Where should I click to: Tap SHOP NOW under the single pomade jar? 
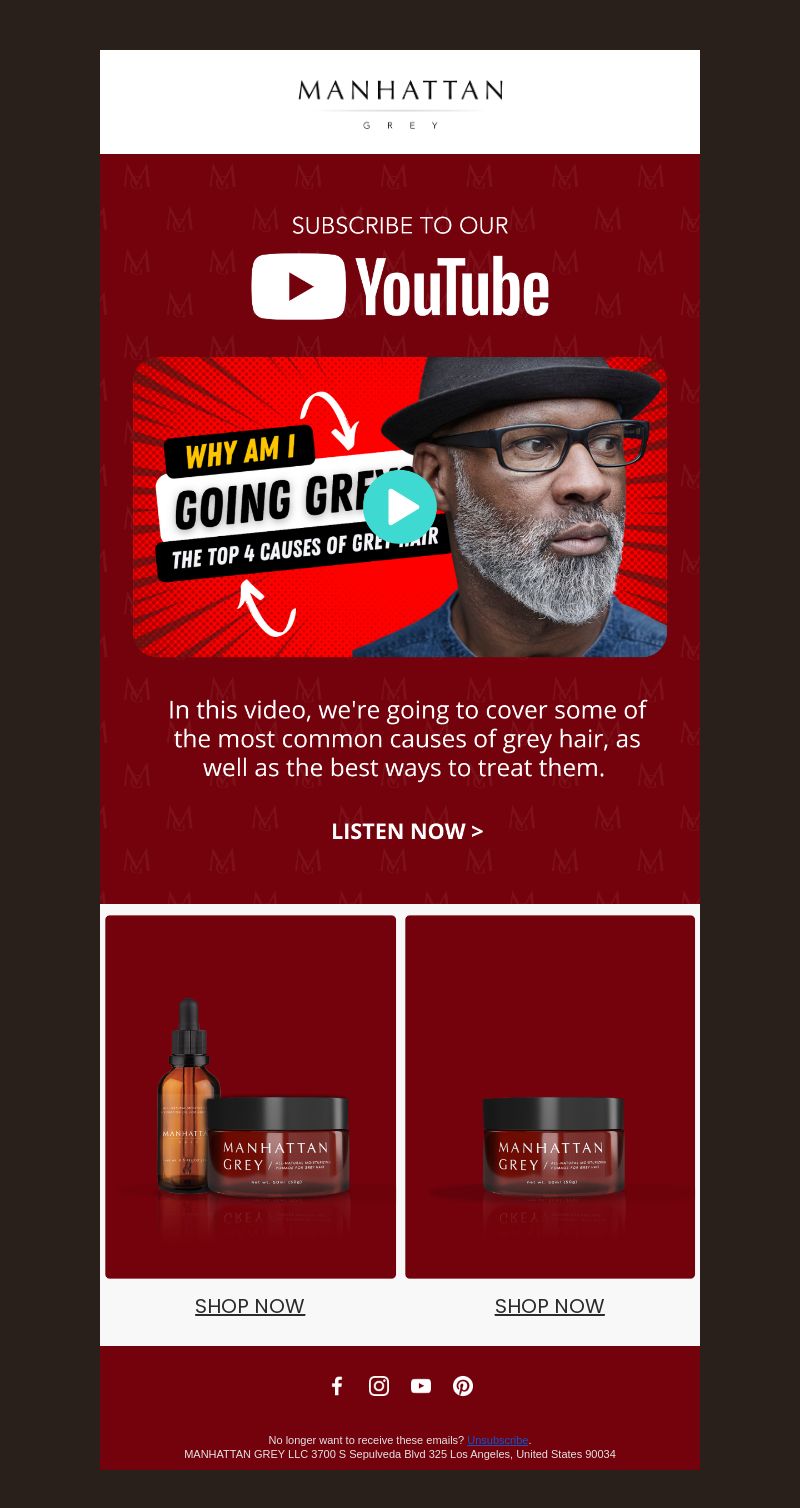[550, 1306]
